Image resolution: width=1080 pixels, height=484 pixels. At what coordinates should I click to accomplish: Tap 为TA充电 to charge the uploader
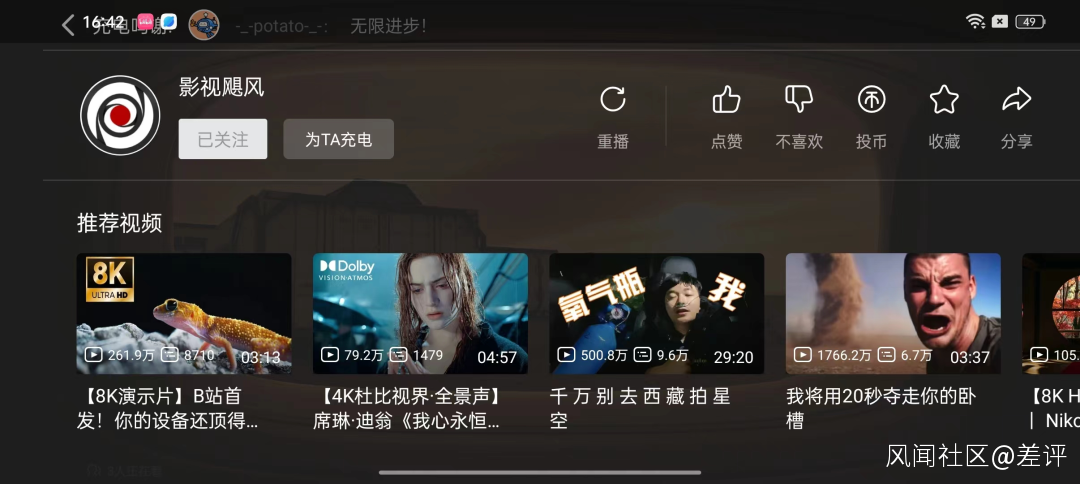pyautogui.click(x=338, y=139)
